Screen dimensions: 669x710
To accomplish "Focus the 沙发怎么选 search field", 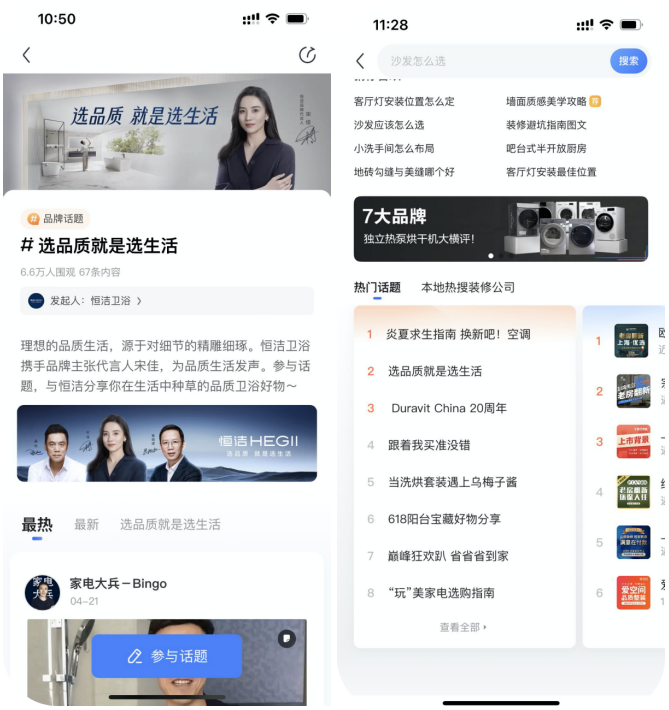I will coord(490,61).
